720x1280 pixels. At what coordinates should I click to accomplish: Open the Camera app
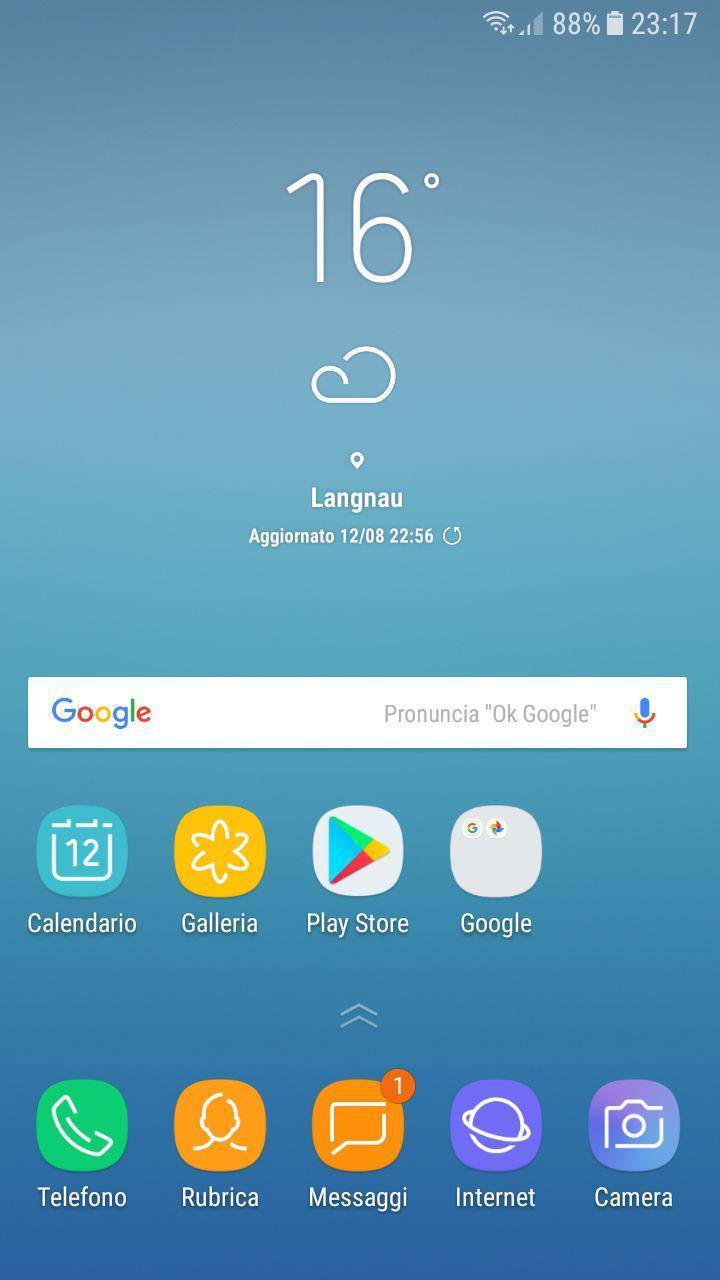tap(634, 1126)
